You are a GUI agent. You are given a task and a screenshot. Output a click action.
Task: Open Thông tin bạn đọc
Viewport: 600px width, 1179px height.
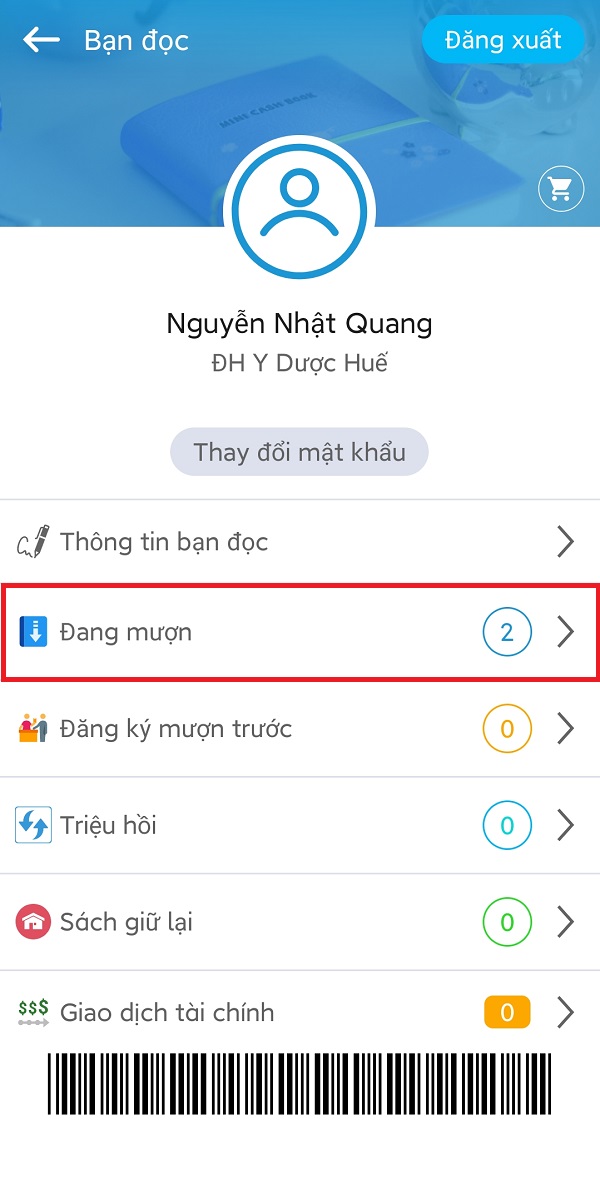click(x=300, y=541)
